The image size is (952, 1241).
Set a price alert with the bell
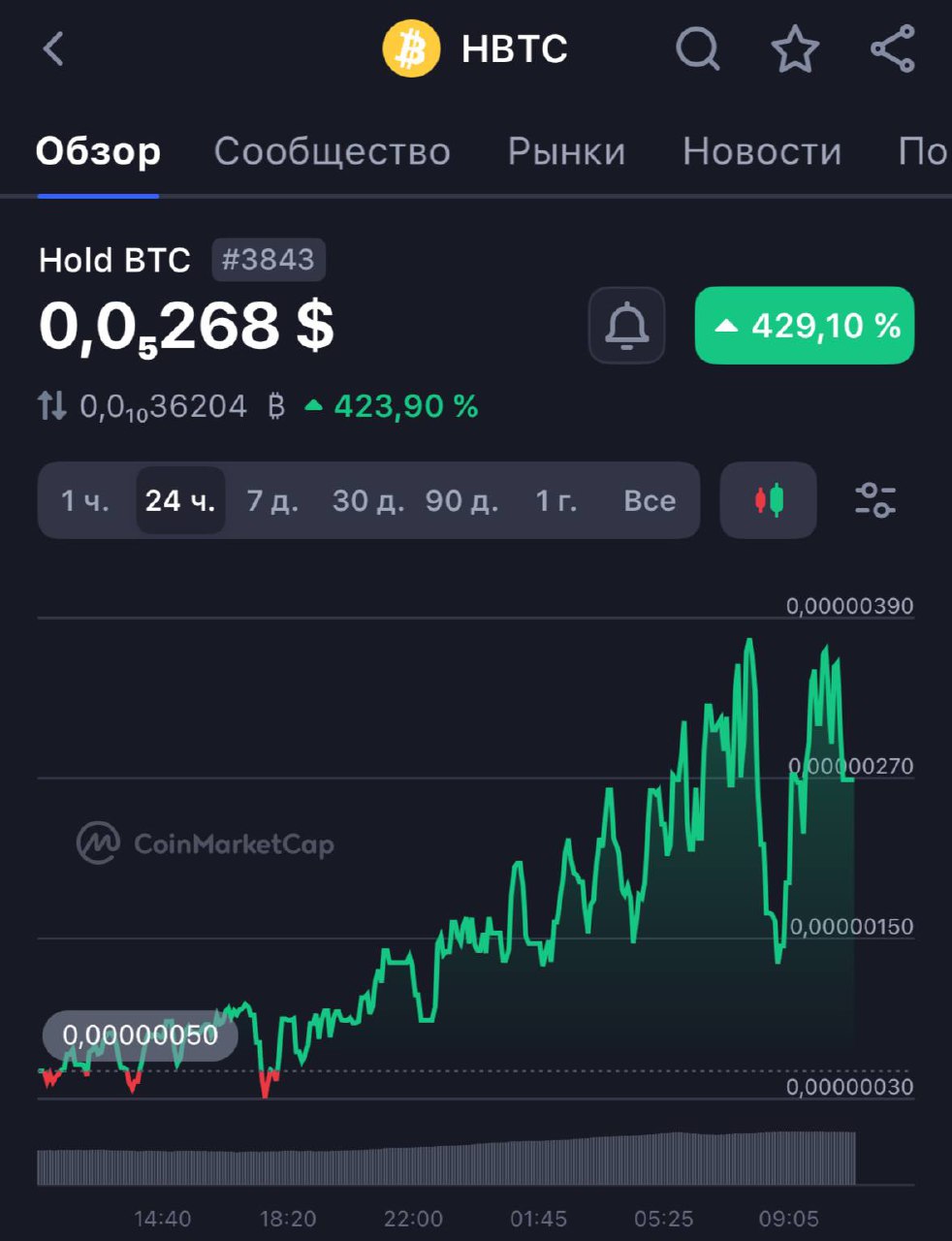tap(627, 326)
